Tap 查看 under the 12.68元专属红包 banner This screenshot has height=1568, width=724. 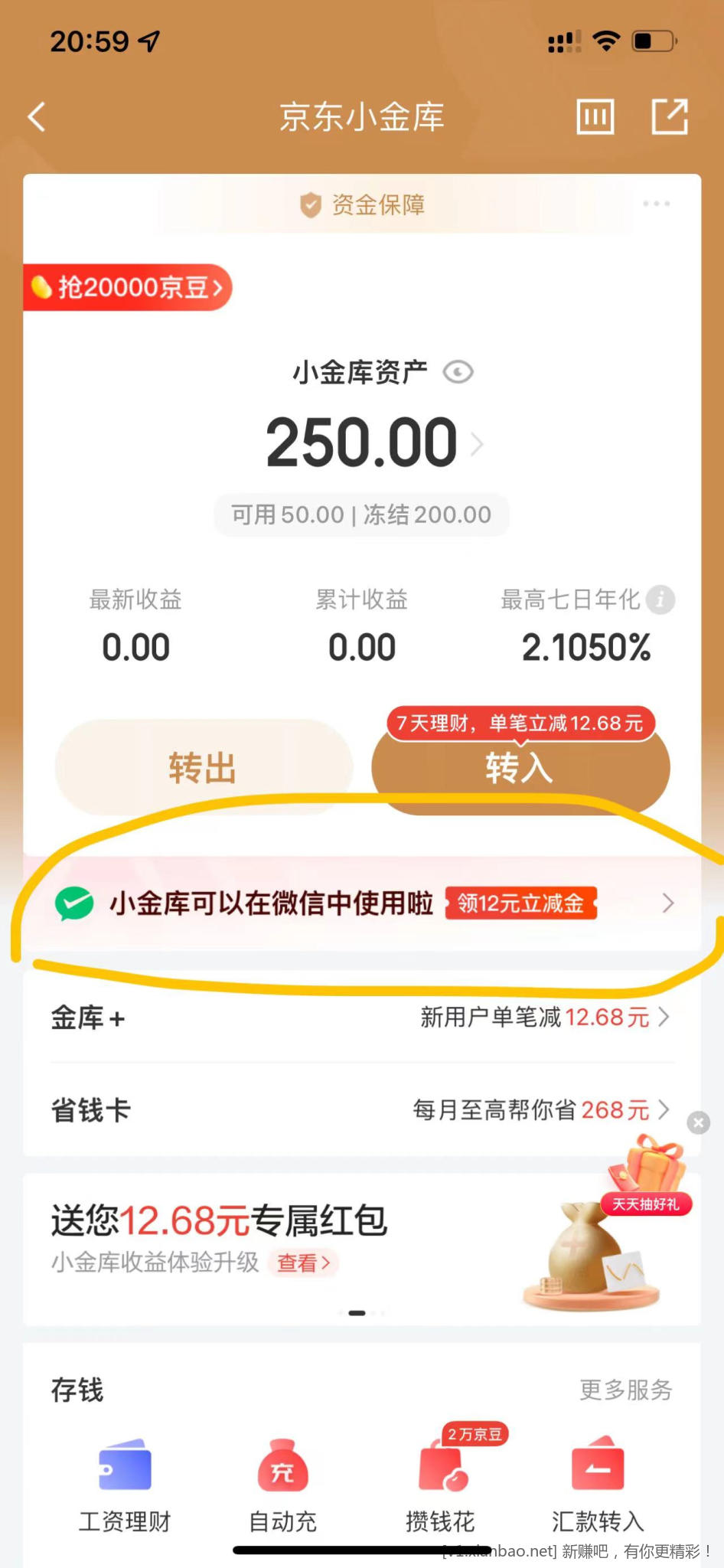click(303, 1263)
